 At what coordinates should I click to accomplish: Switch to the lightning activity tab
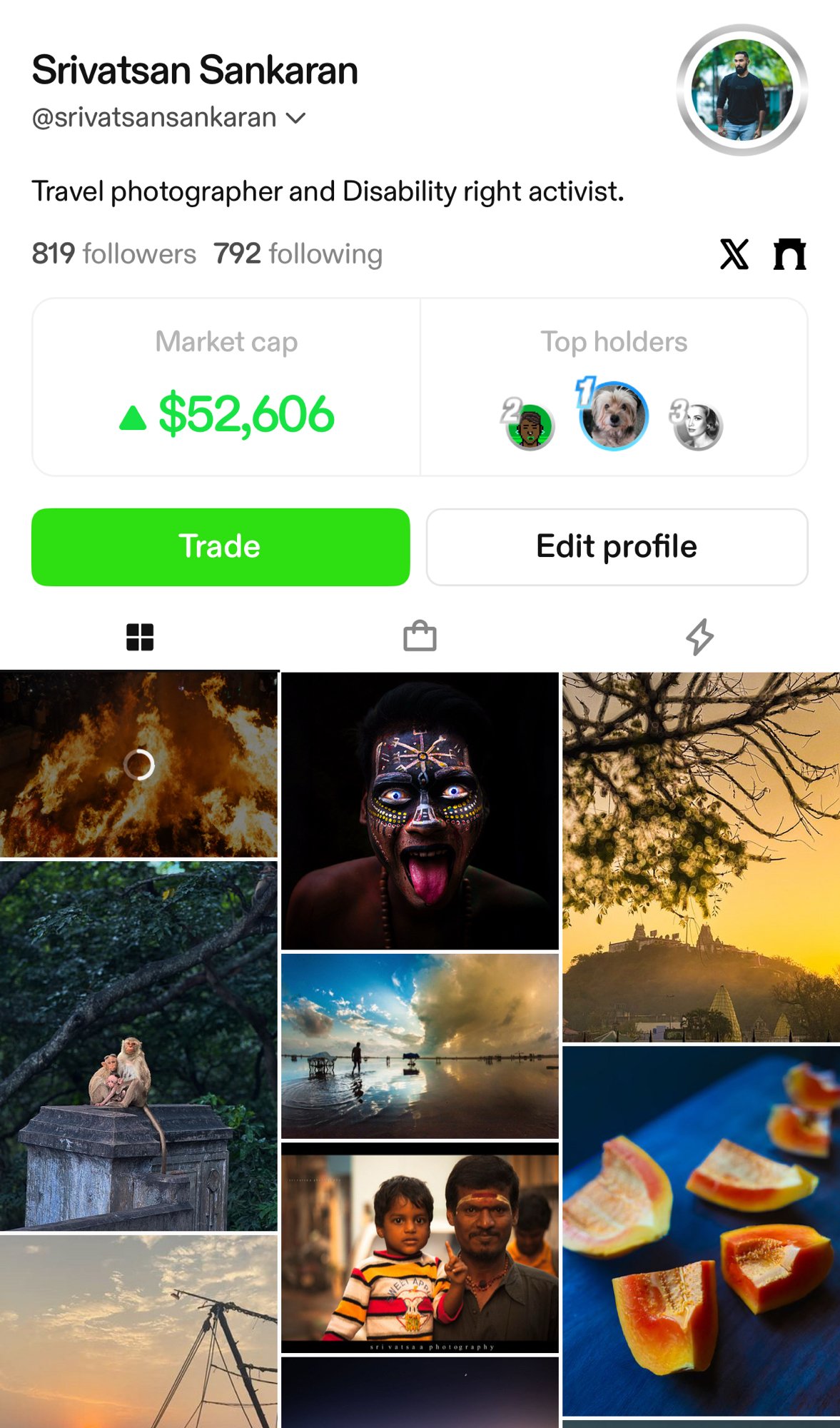pyautogui.click(x=699, y=637)
